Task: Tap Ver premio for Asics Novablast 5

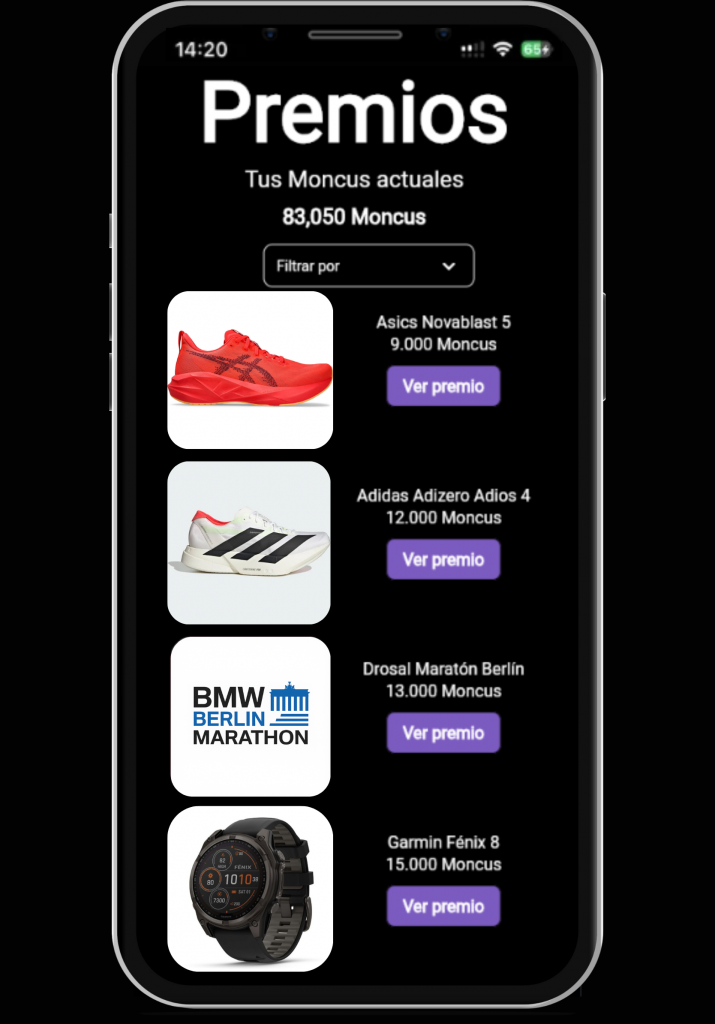Action: [x=443, y=386]
